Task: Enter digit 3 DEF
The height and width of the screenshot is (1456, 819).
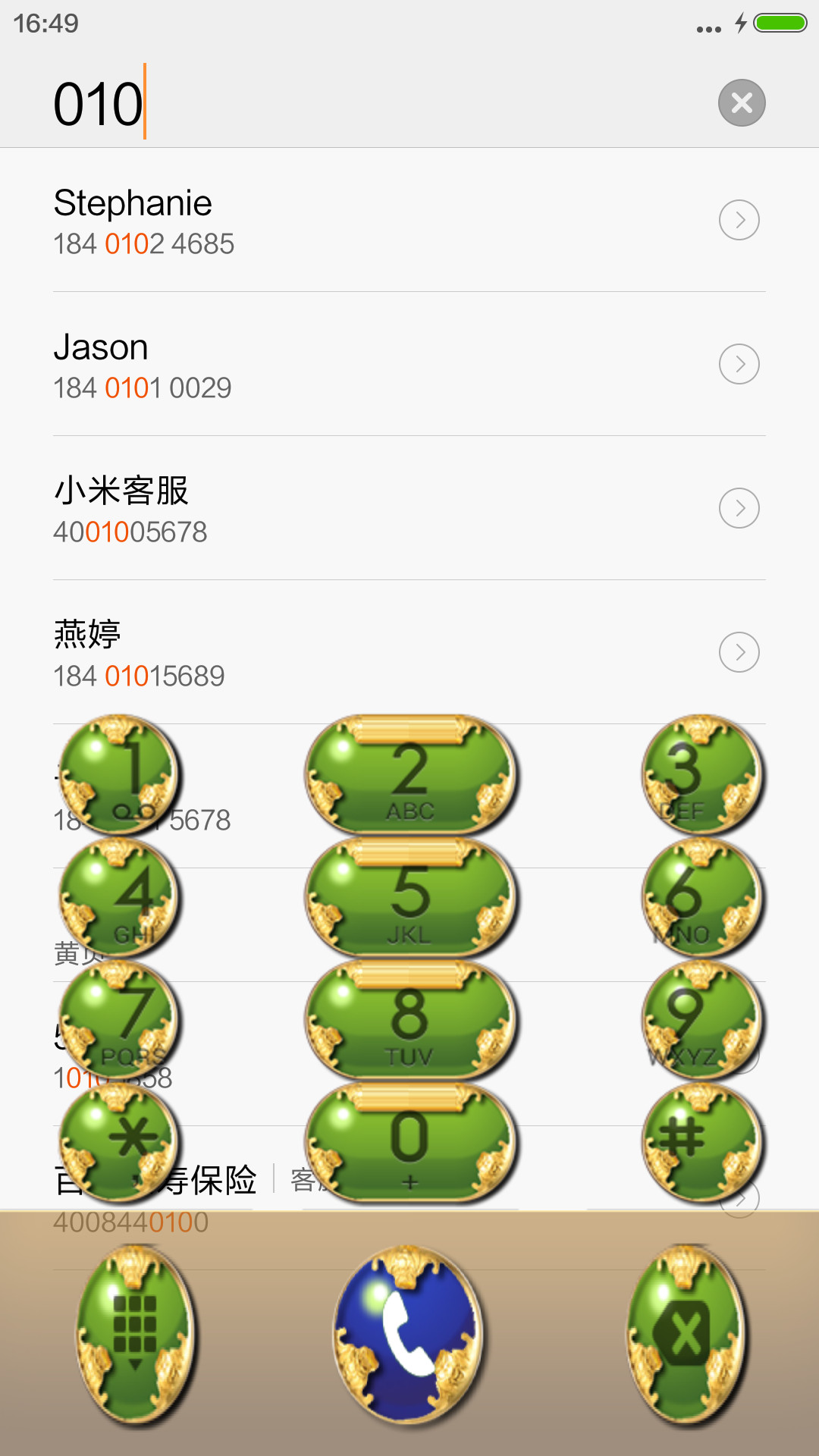Action: [x=703, y=775]
